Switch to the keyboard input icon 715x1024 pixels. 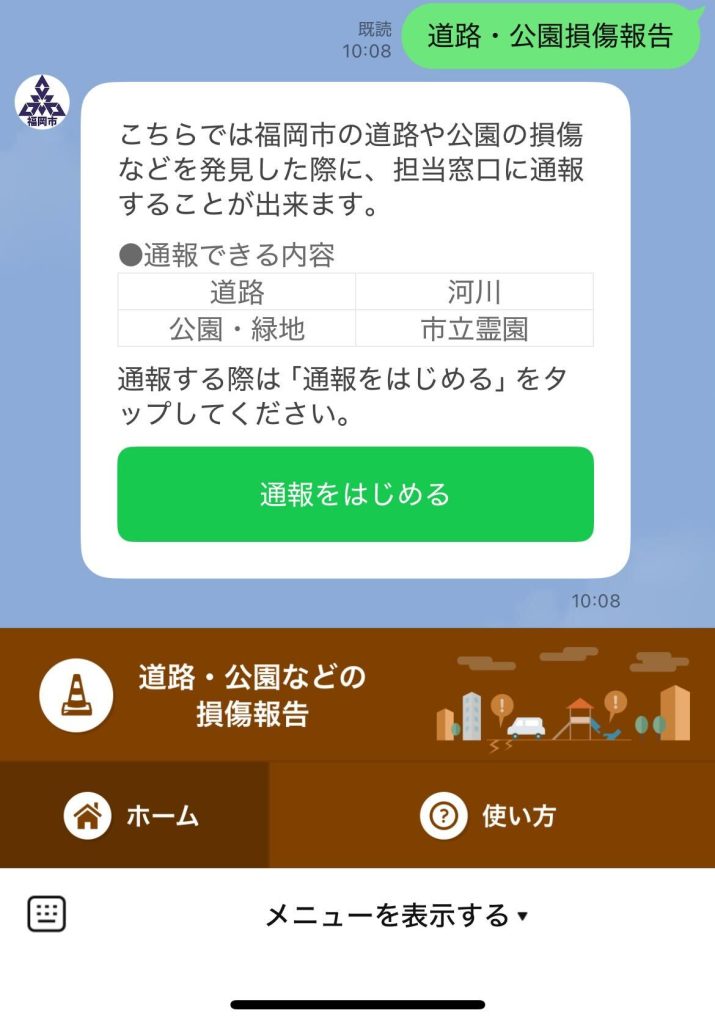(x=46, y=914)
